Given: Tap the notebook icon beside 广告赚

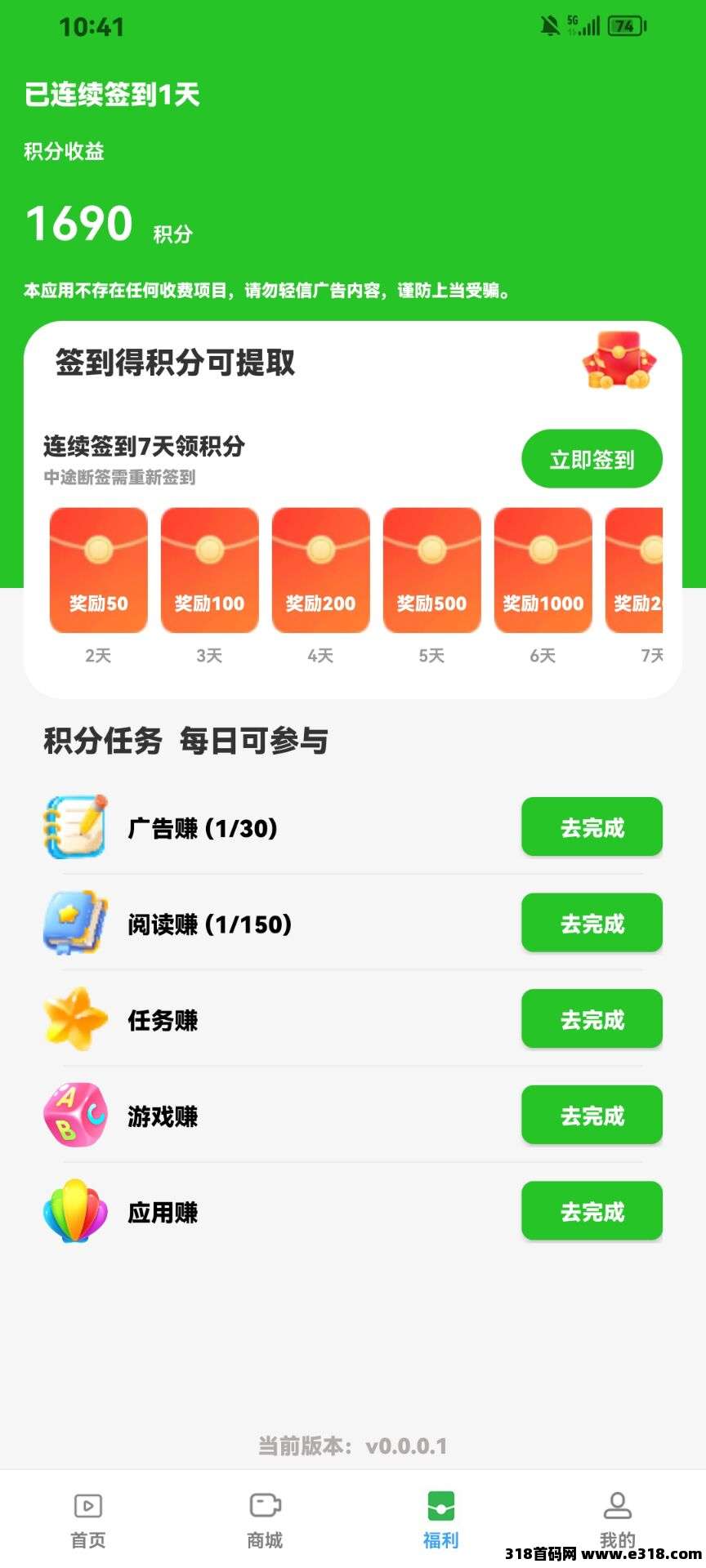Looking at the screenshot, I should 75,826.
